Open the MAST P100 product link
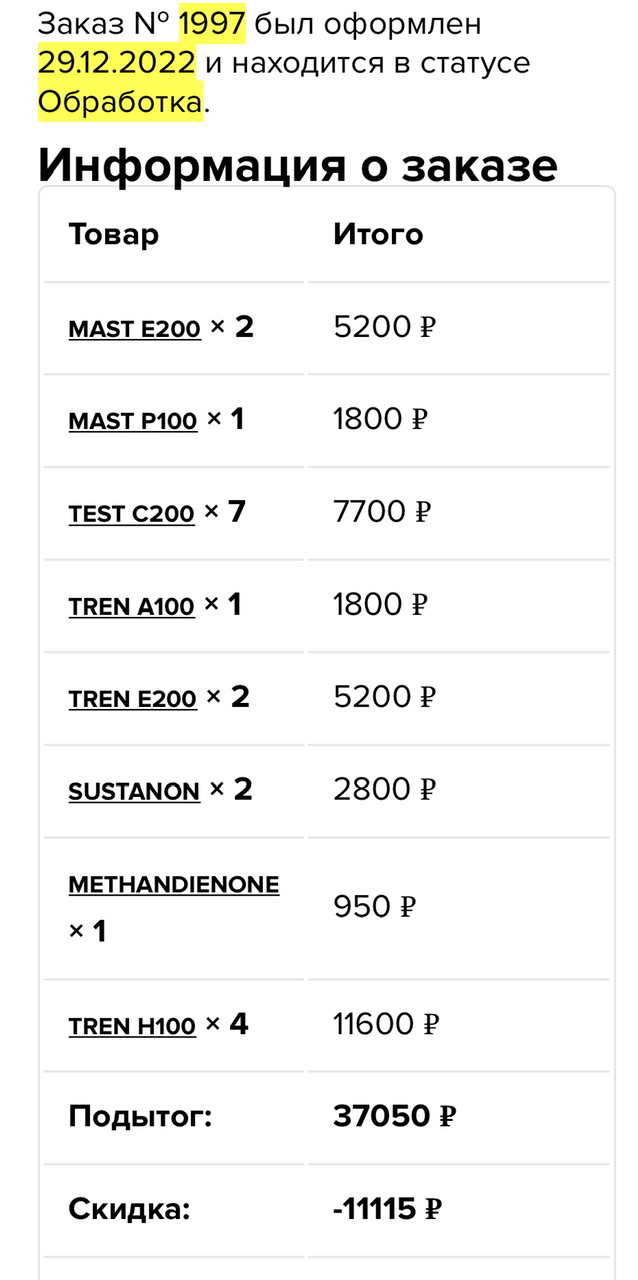Viewport: 638px width, 1280px height. (132, 422)
